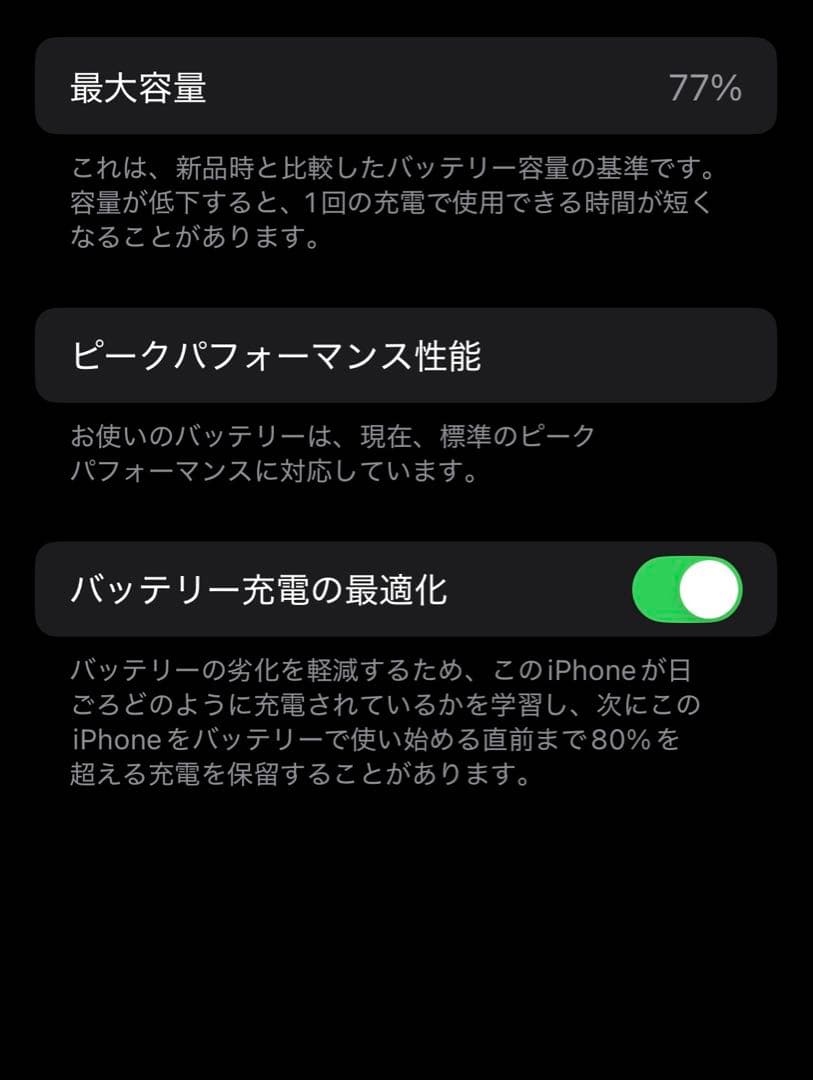Disable the optimized battery charging toggle
The width and height of the screenshot is (813, 1080).
point(684,590)
